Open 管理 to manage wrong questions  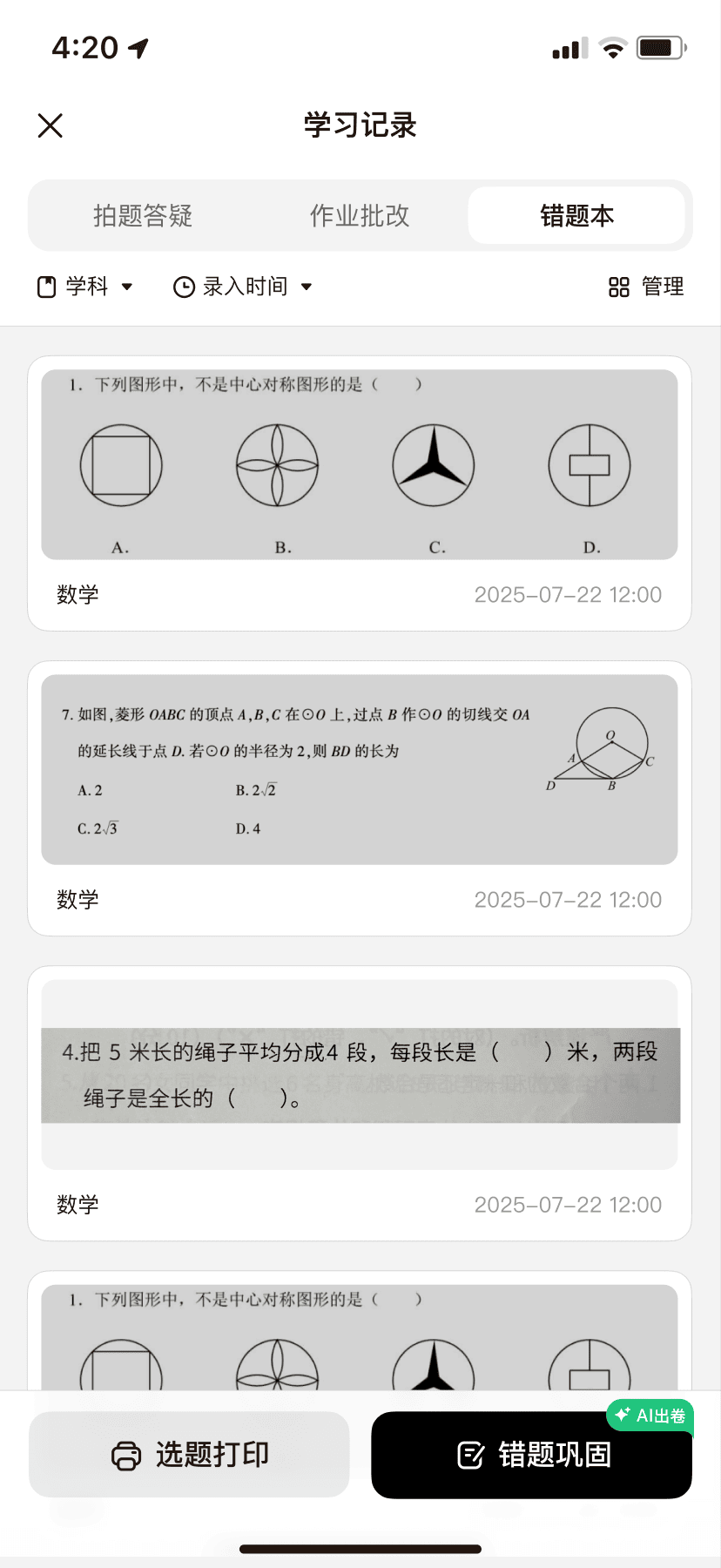pyautogui.click(x=646, y=287)
